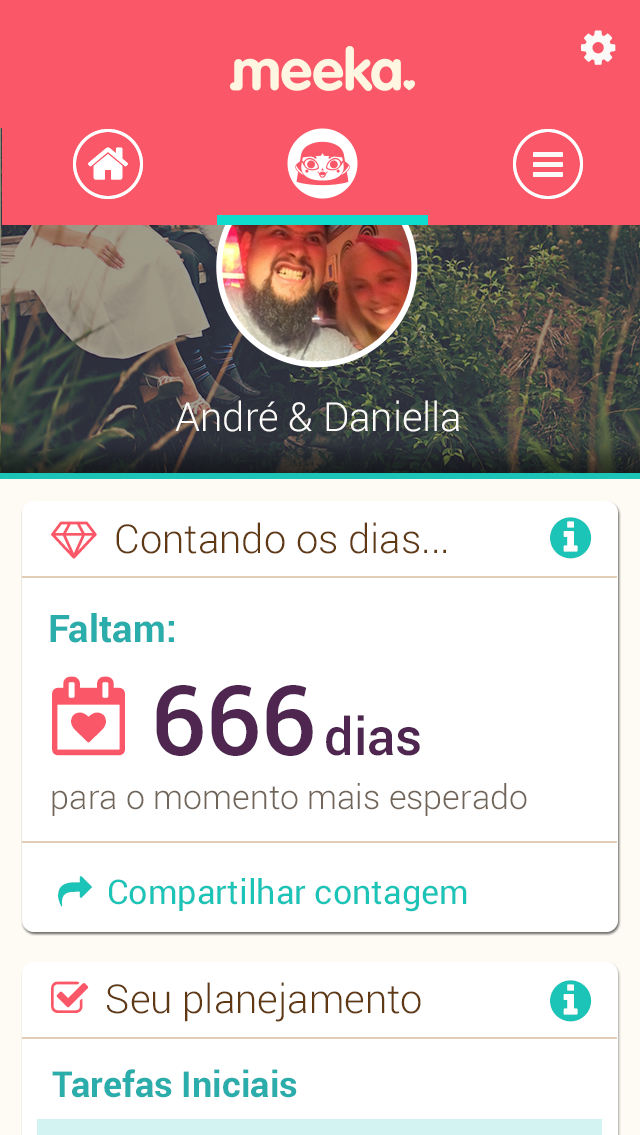View info about Seu planejamento
Viewport: 640px width, 1135px height.
[570, 999]
